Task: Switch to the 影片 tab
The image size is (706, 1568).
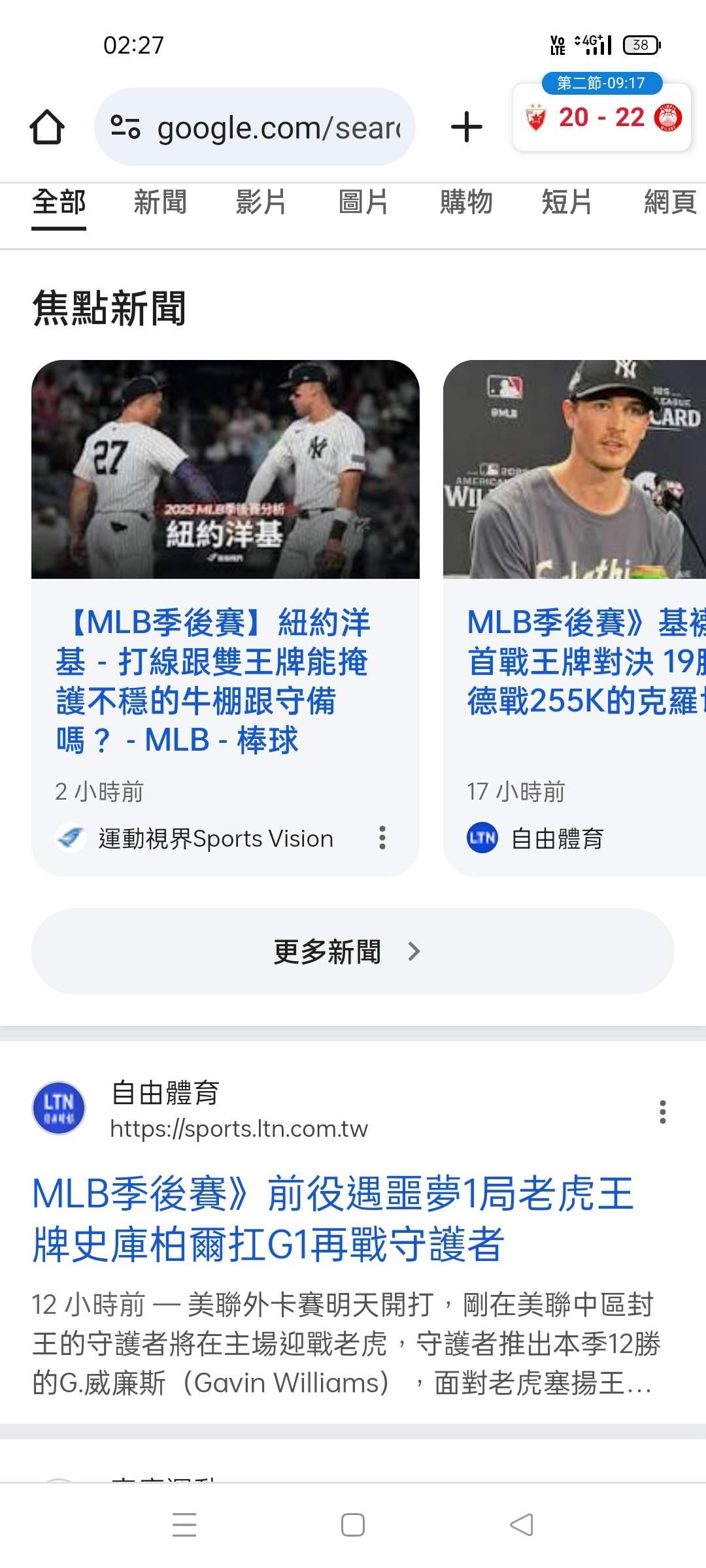Action: (261, 203)
